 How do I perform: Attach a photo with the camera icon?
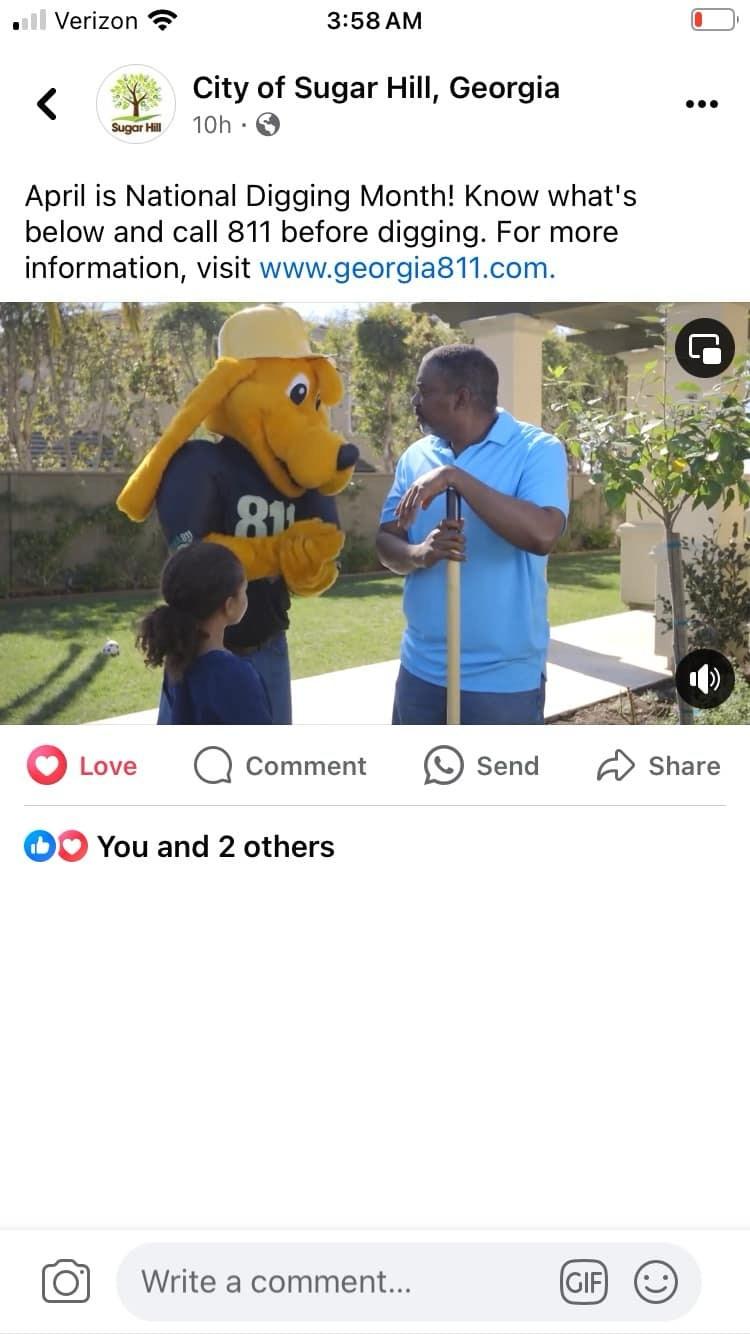pyautogui.click(x=66, y=1282)
